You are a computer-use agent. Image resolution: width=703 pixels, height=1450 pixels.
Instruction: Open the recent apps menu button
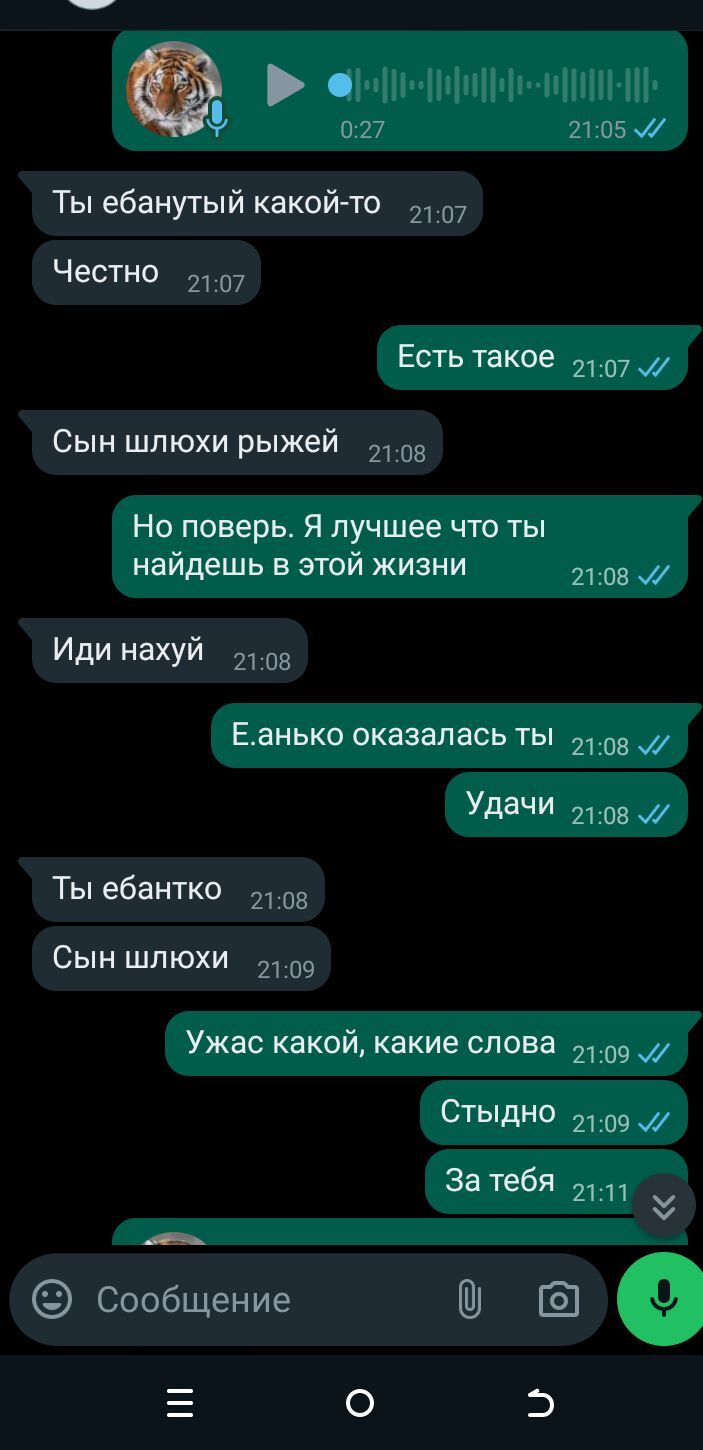click(180, 1404)
